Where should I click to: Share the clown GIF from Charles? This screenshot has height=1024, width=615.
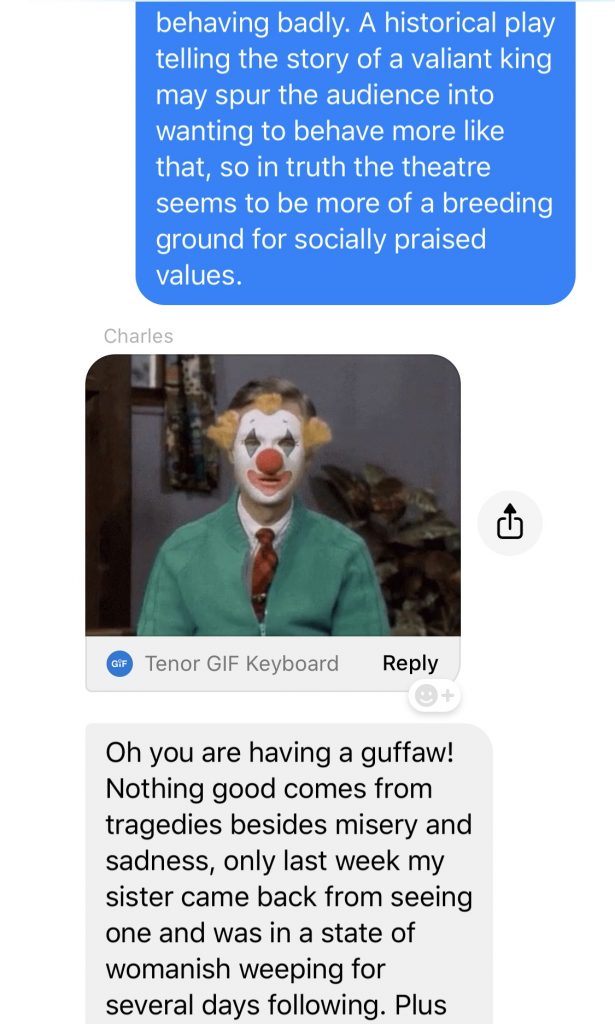510,522
